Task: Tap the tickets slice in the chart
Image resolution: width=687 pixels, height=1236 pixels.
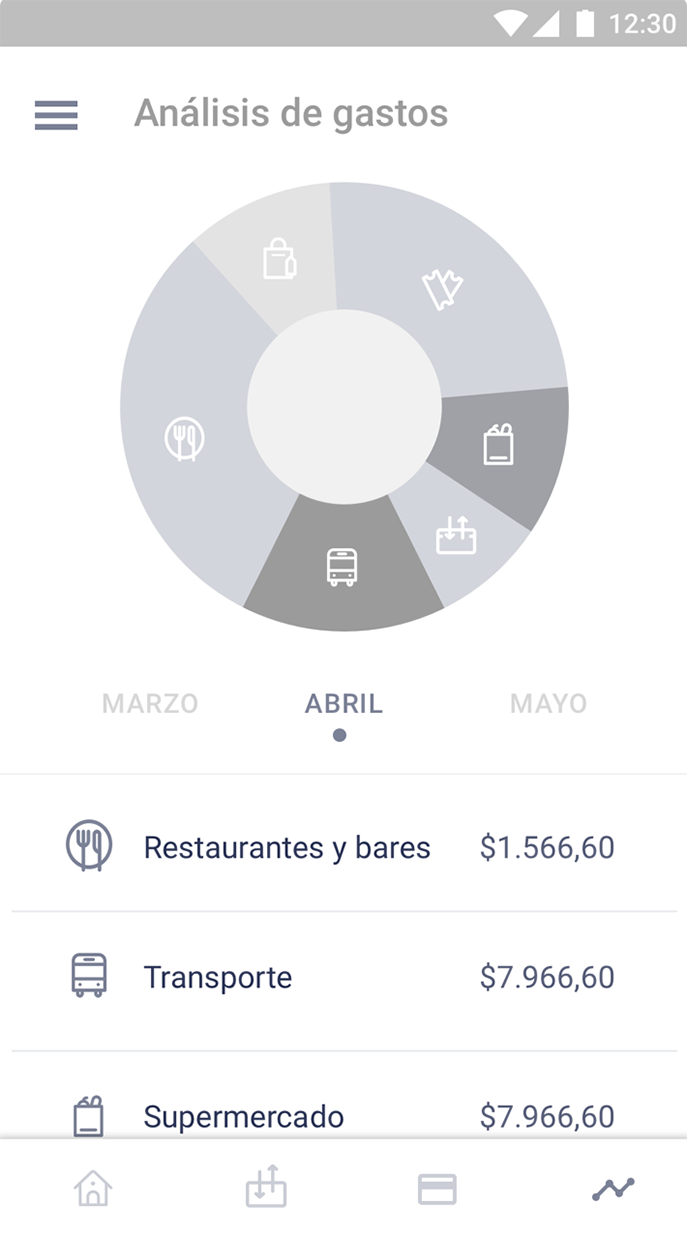Action: tap(442, 289)
